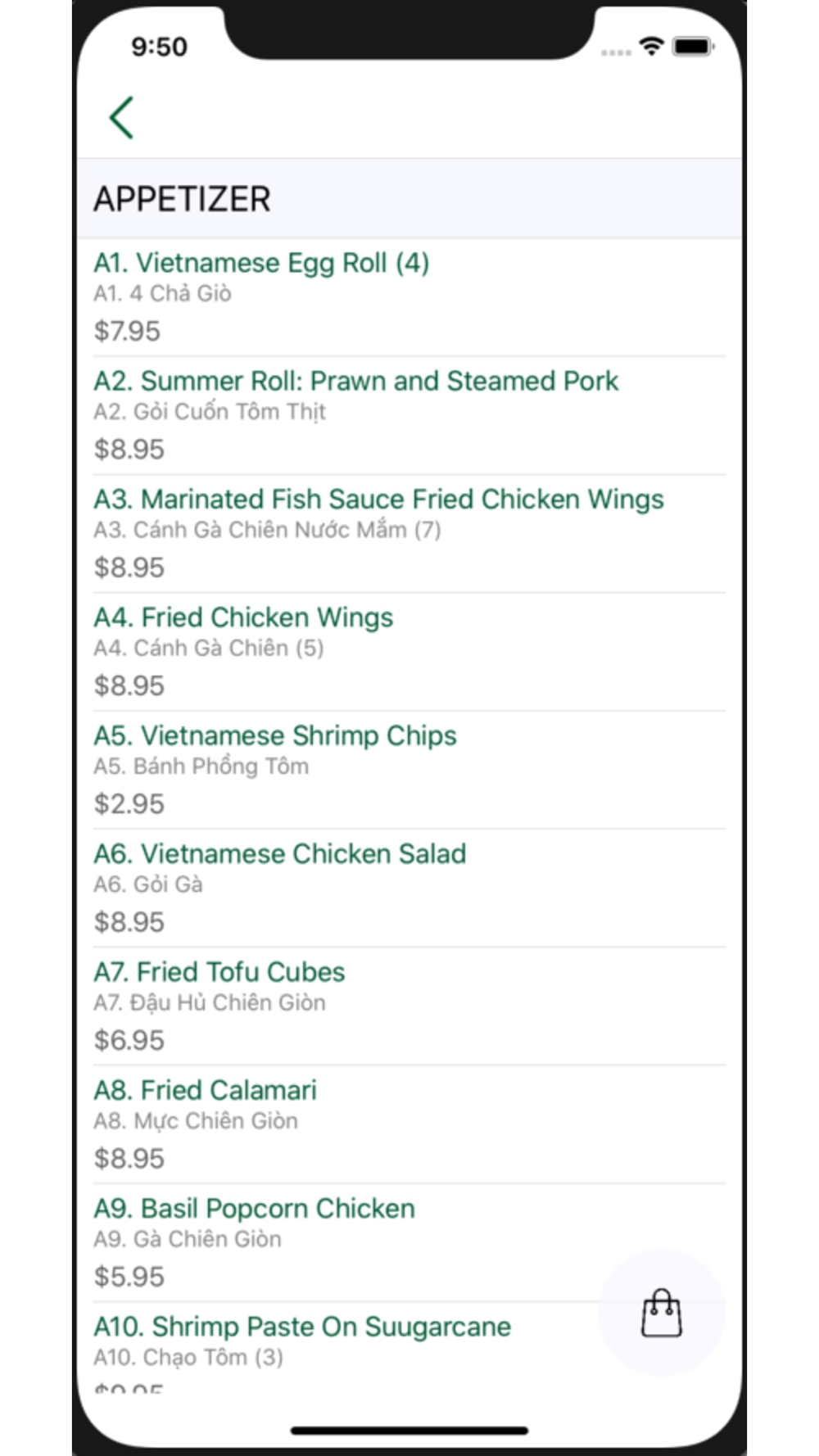Choose A7. Fried Tofu Cubes
The image size is (819, 1456).
pyautogui.click(x=219, y=972)
